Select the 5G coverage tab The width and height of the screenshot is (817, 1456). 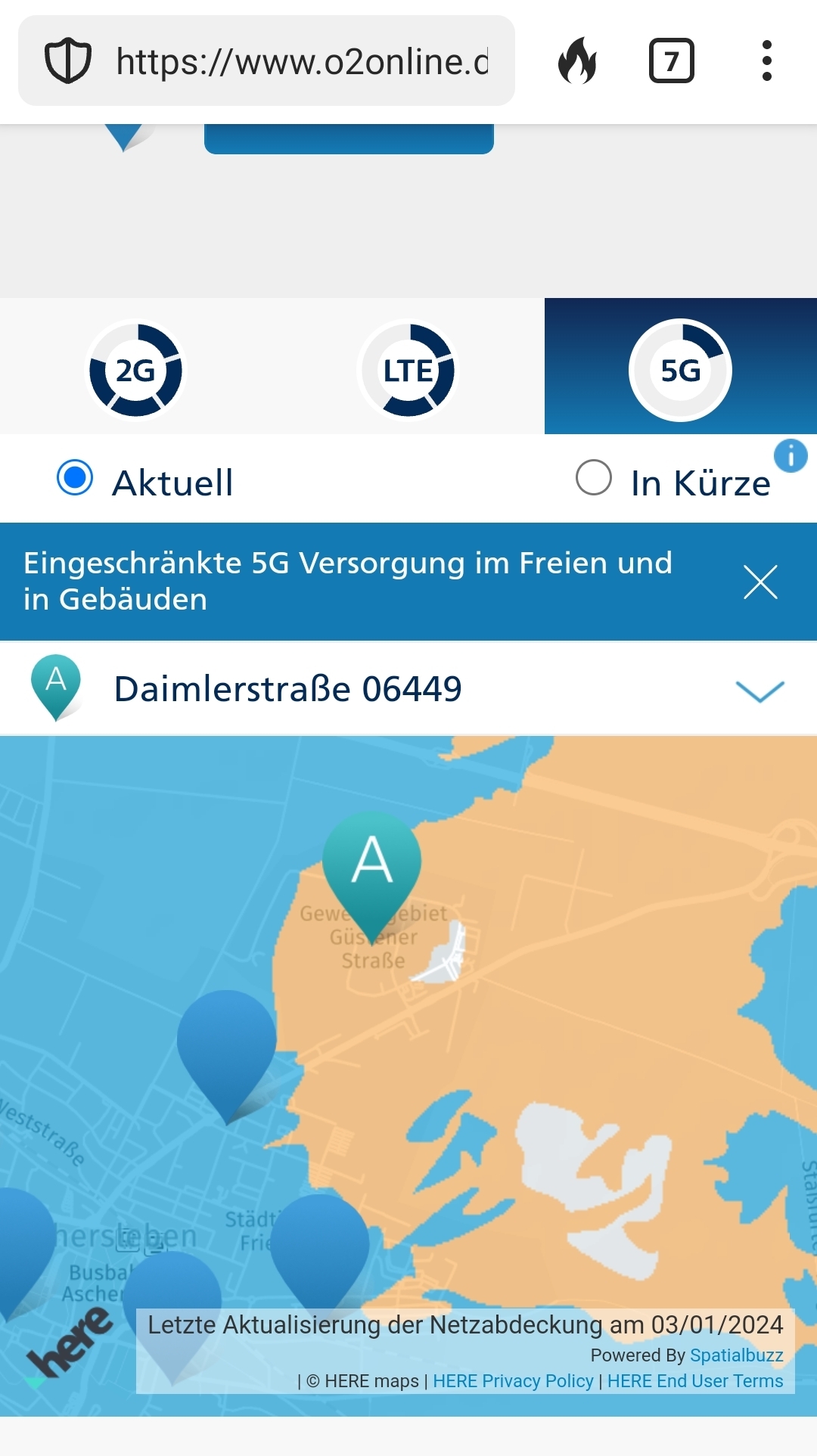pyautogui.click(x=680, y=370)
